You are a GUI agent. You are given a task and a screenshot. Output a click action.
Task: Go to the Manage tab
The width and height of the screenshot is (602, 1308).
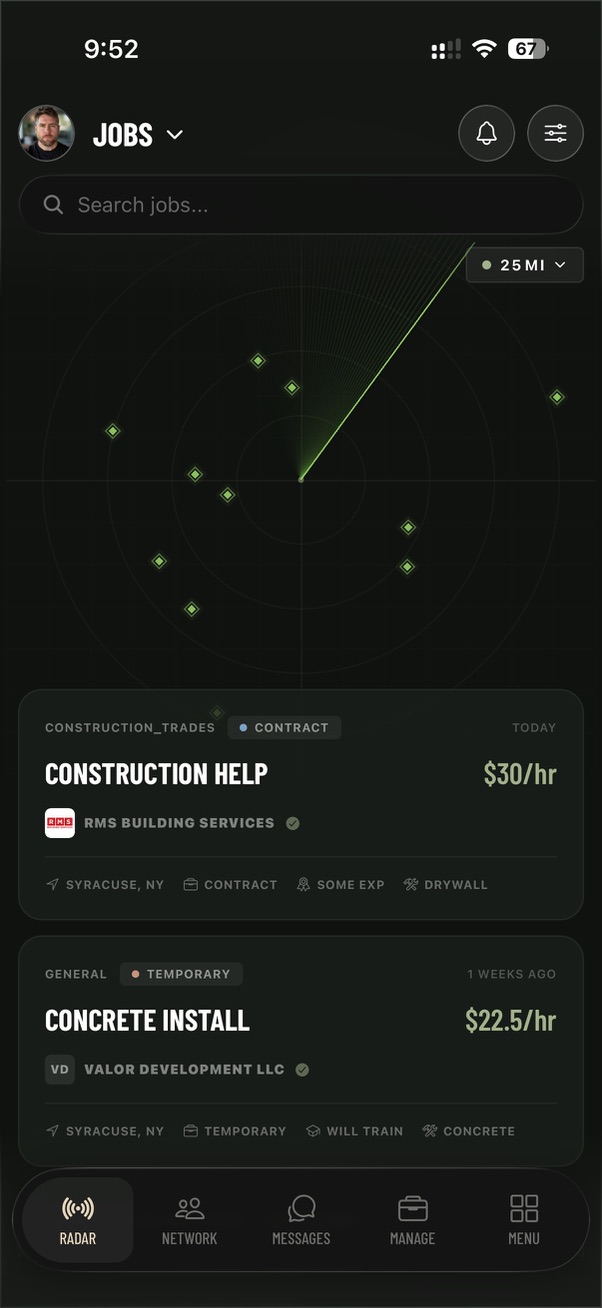click(412, 1220)
